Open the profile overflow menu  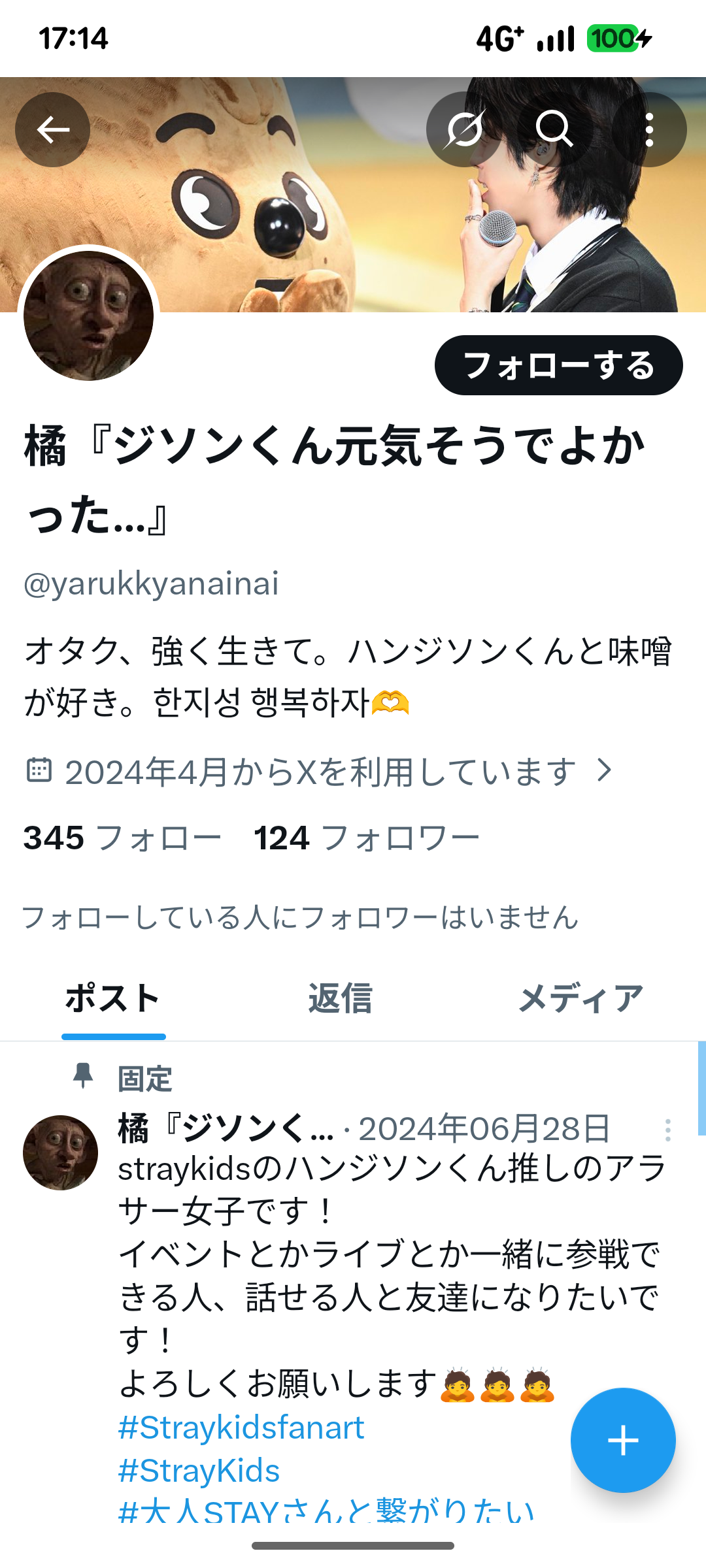649,129
